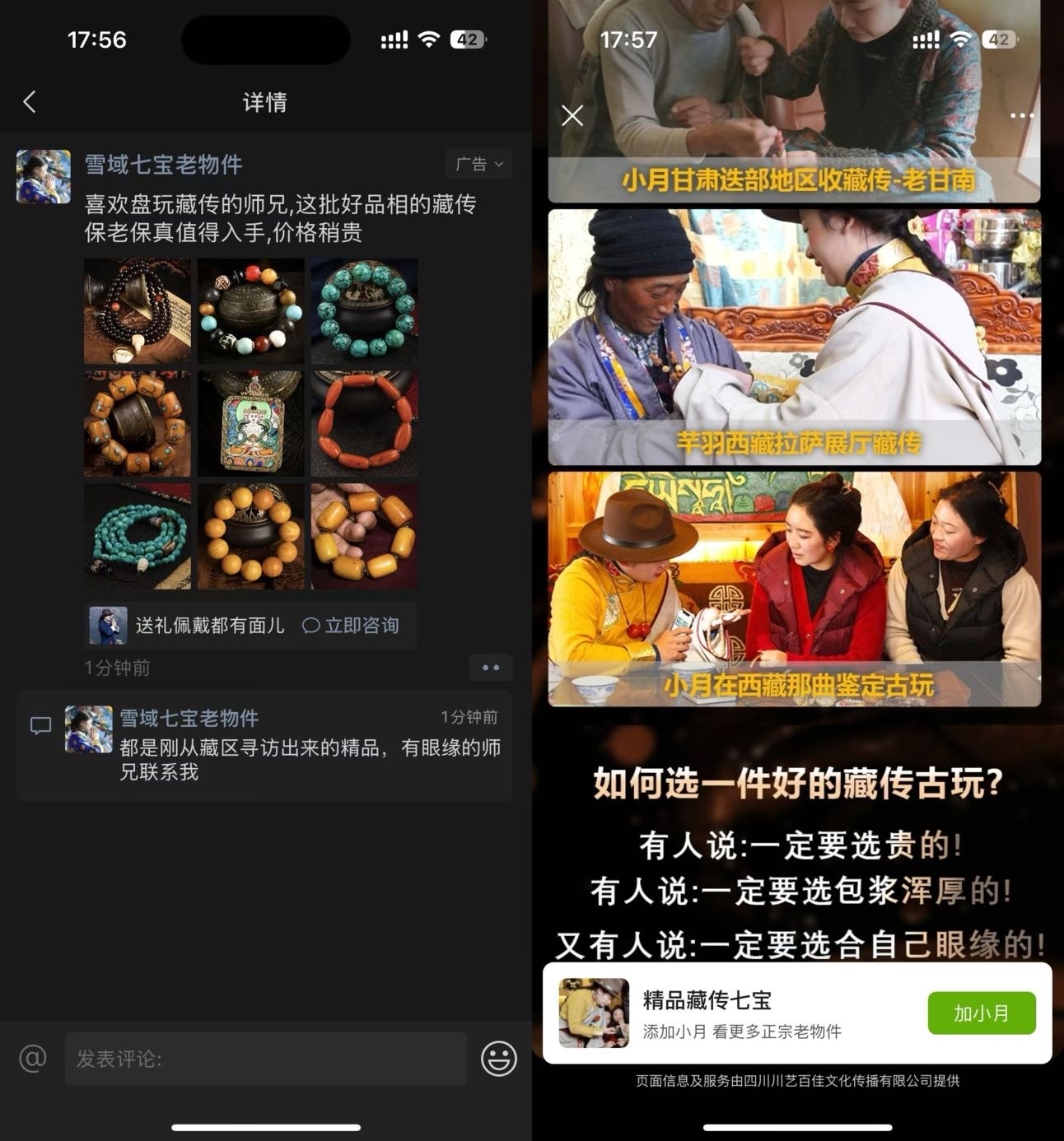Close the ad landing page
This screenshot has width=1064, height=1141.
(x=572, y=115)
